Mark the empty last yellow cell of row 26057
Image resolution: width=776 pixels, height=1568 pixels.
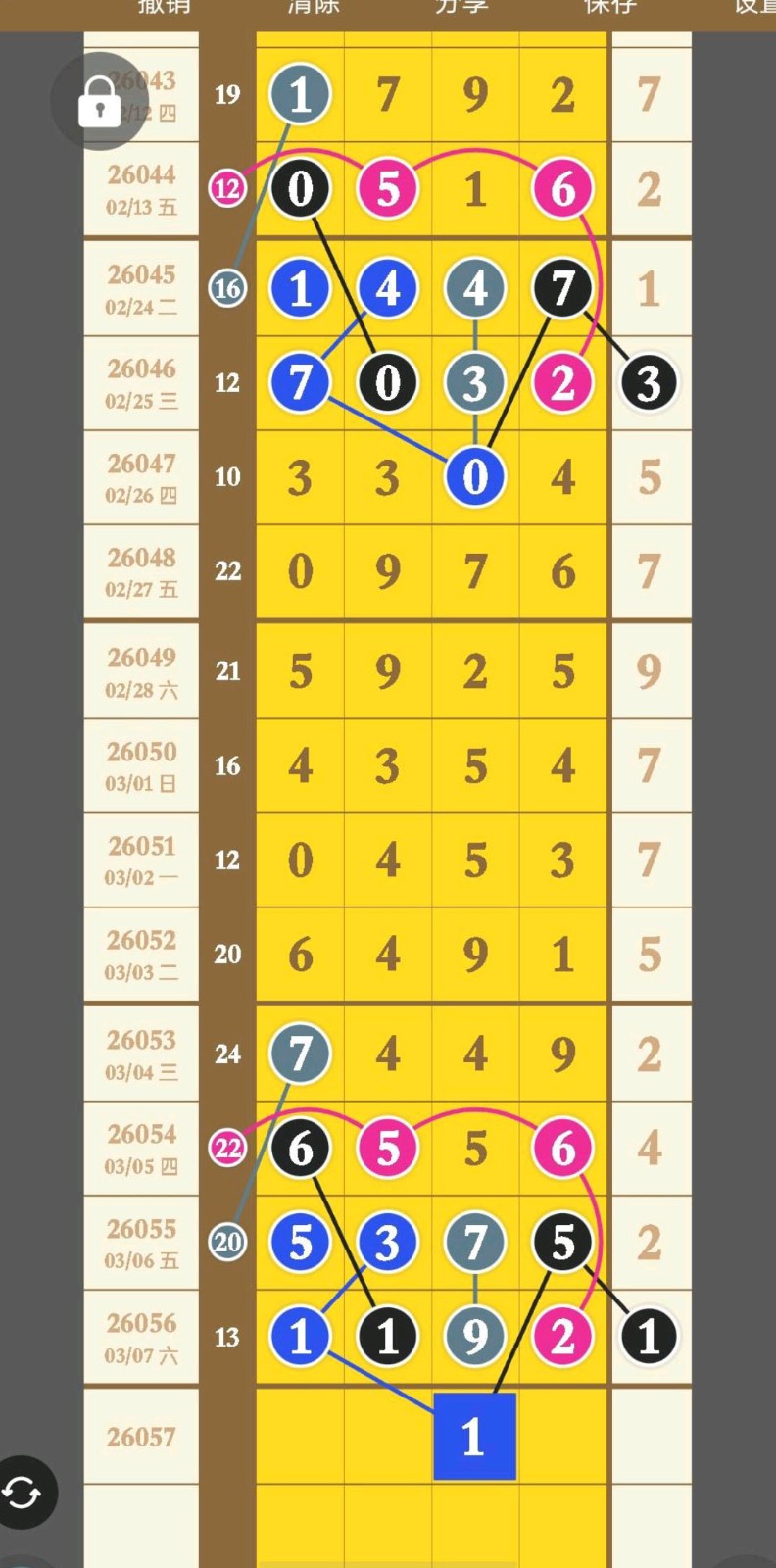point(562,1437)
